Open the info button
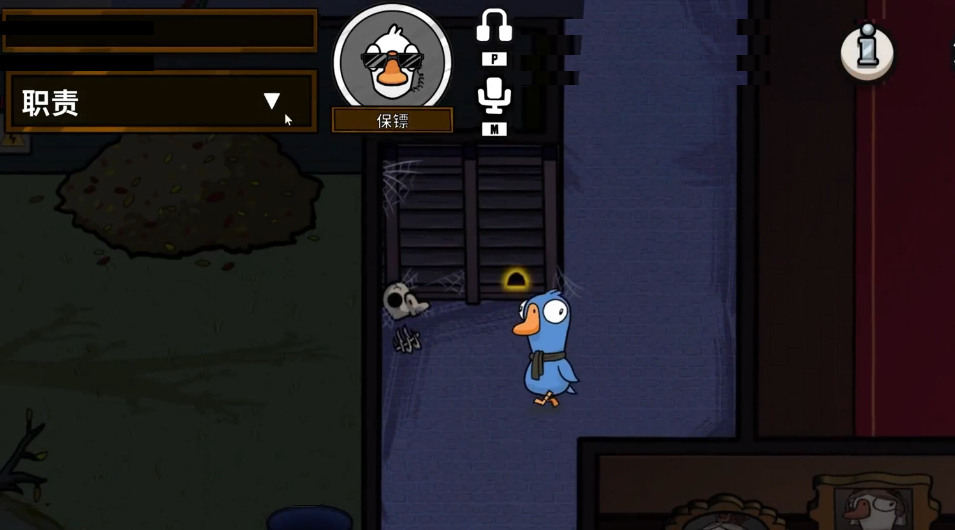This screenshot has width=955, height=530. (867, 52)
